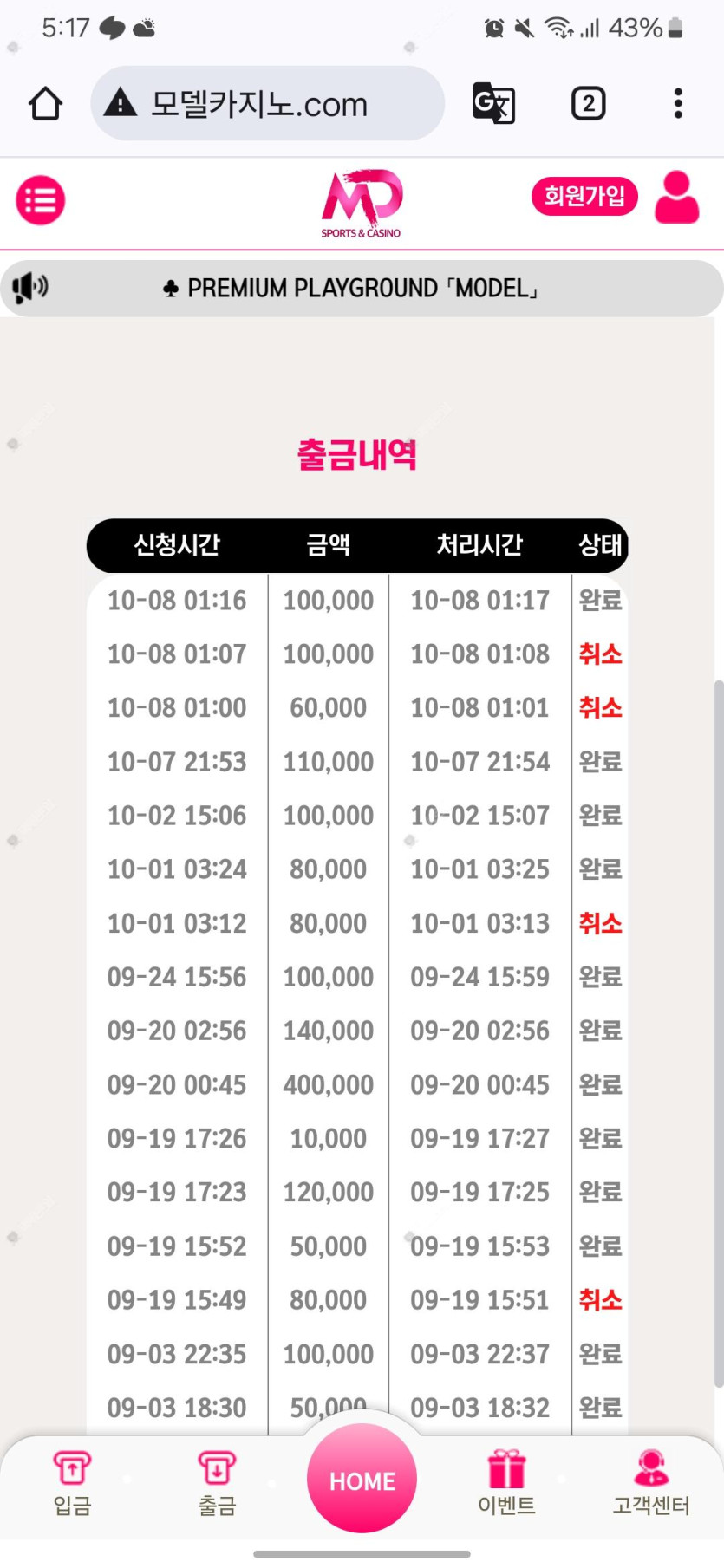Tap the 회원가입 sign-up button
This screenshot has height=1568, width=724.
point(584,197)
